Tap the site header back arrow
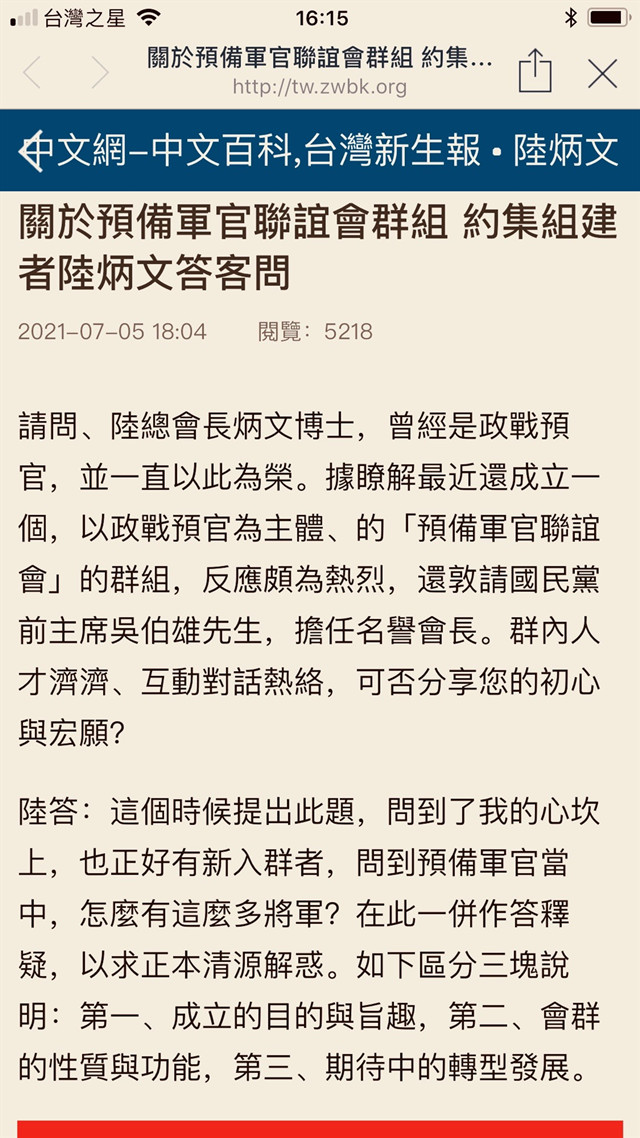This screenshot has height=1138, width=640. tap(31, 150)
